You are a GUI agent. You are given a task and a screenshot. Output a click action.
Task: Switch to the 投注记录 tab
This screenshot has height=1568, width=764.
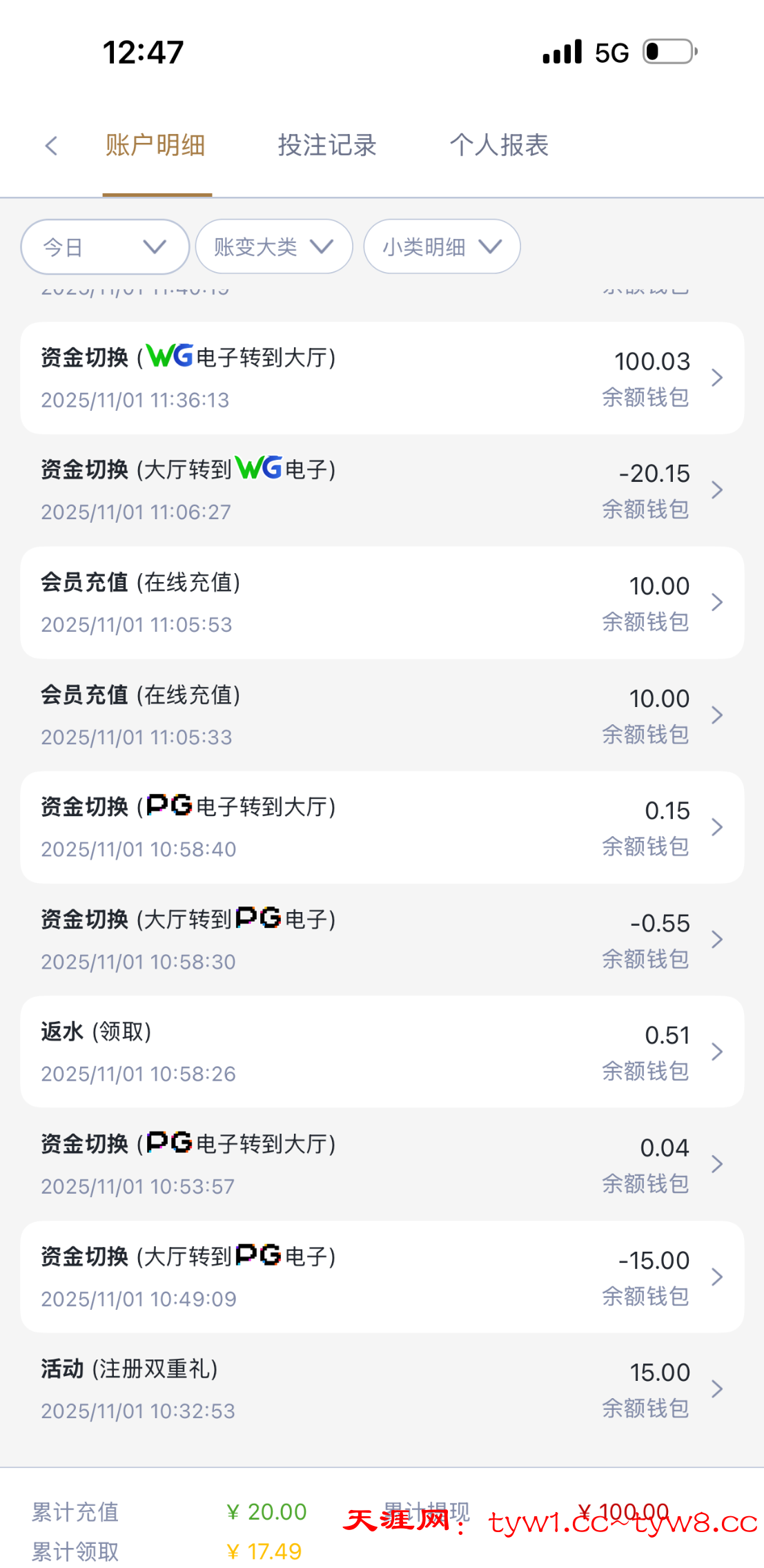point(327,146)
